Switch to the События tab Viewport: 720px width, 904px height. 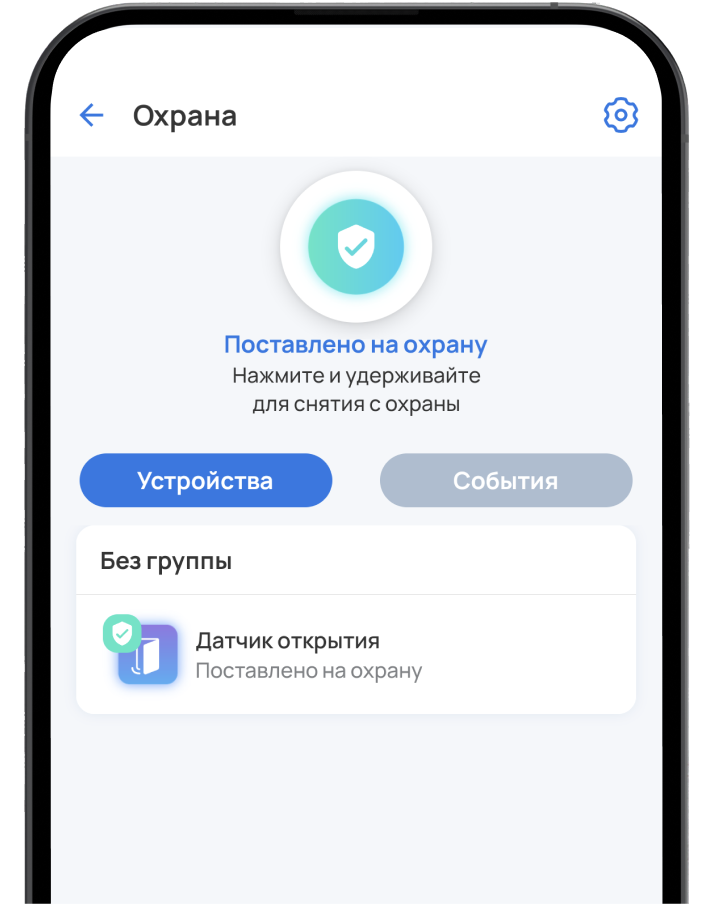click(x=505, y=481)
